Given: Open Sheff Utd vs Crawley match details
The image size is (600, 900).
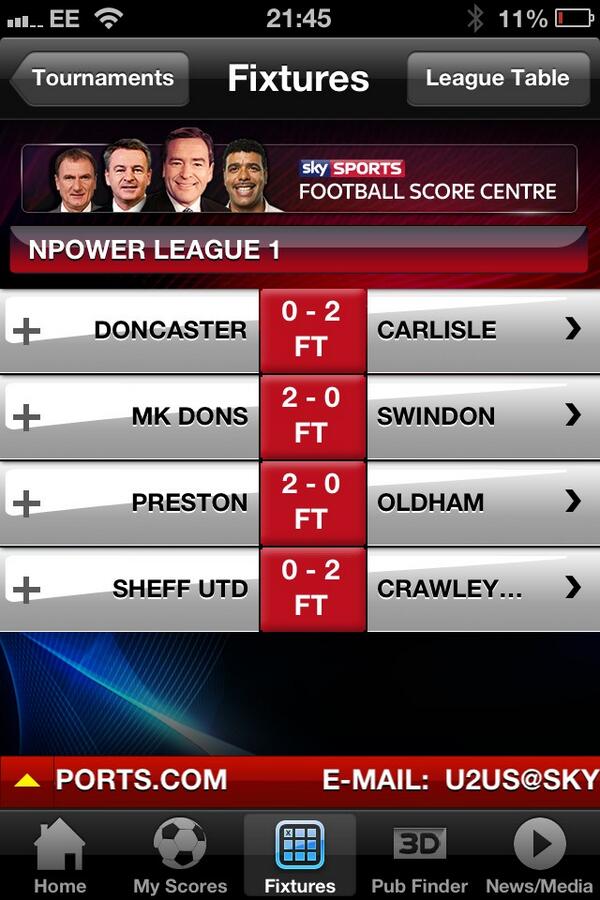Looking at the screenshot, I should coord(573,587).
